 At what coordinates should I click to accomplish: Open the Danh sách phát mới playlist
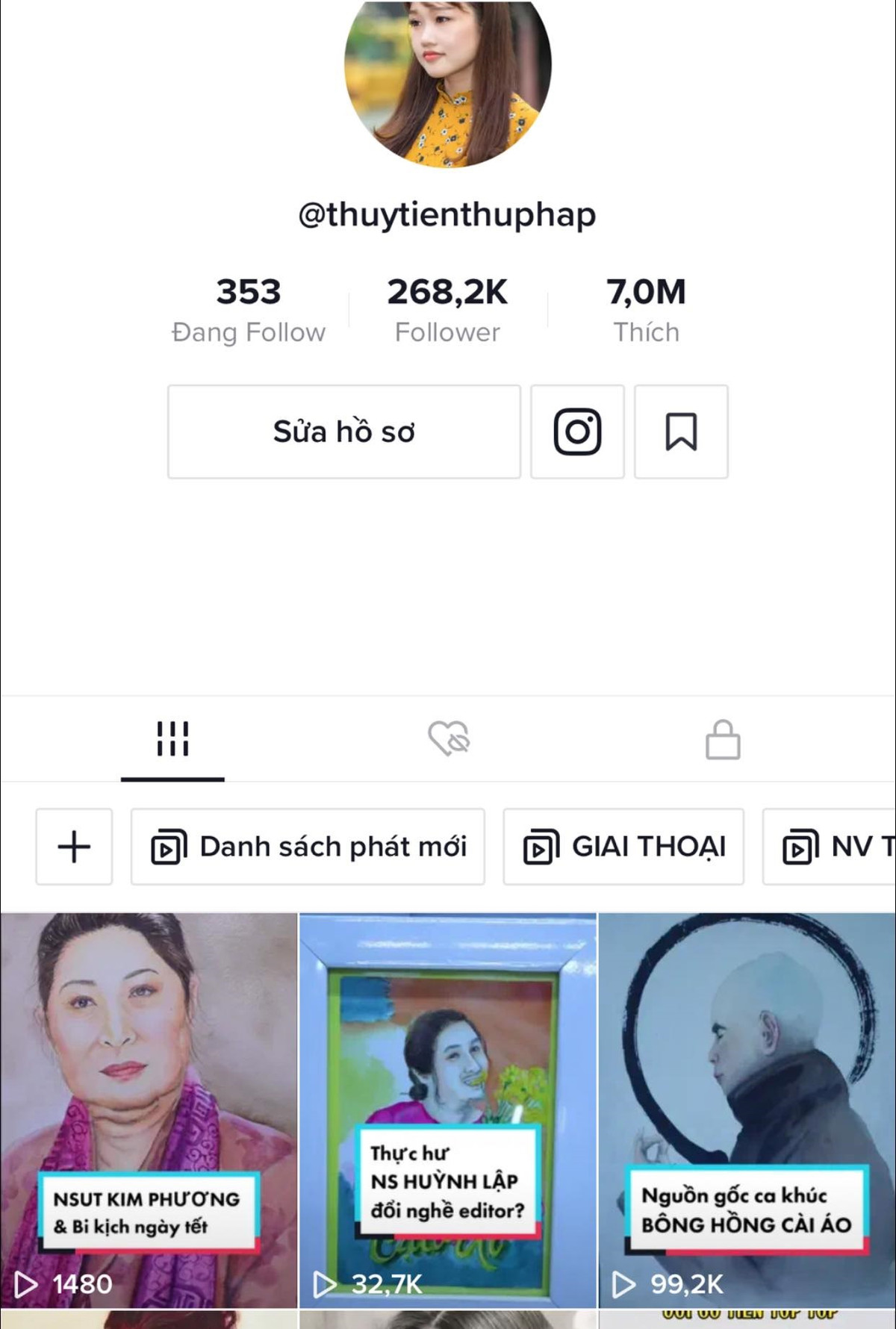(x=308, y=847)
